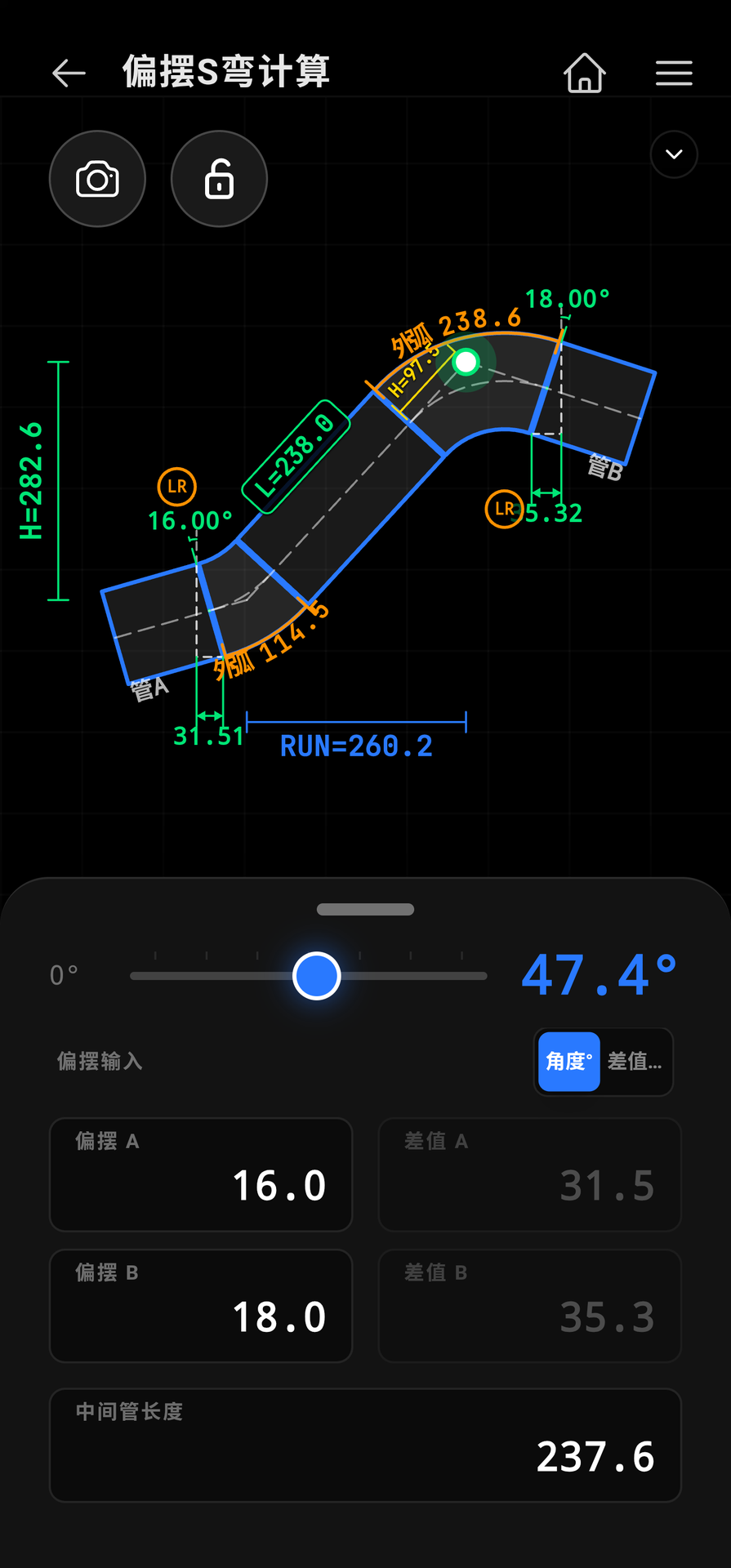Open the camera capture icon

(x=97, y=178)
